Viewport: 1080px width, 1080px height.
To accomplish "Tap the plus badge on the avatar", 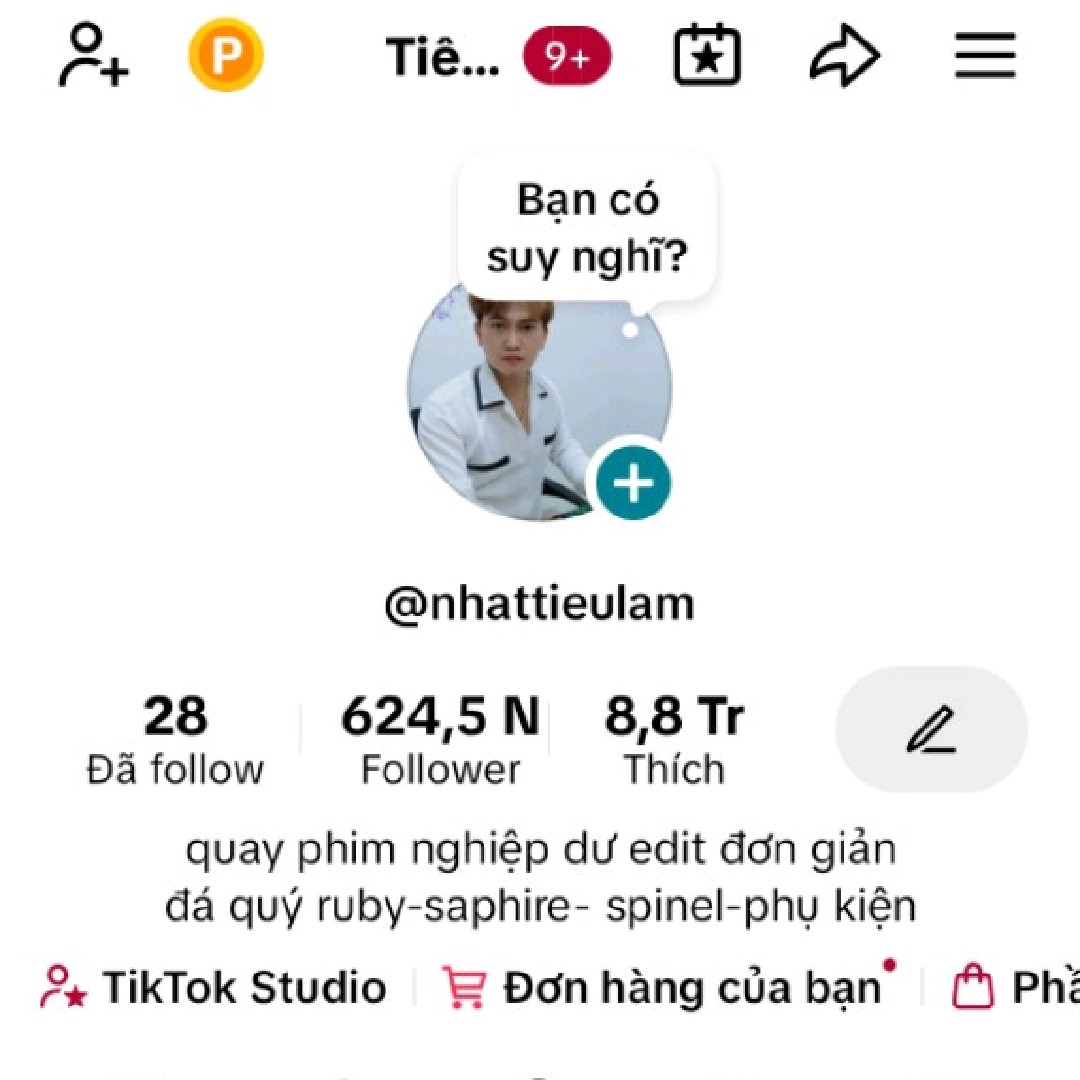I will pyautogui.click(x=633, y=483).
